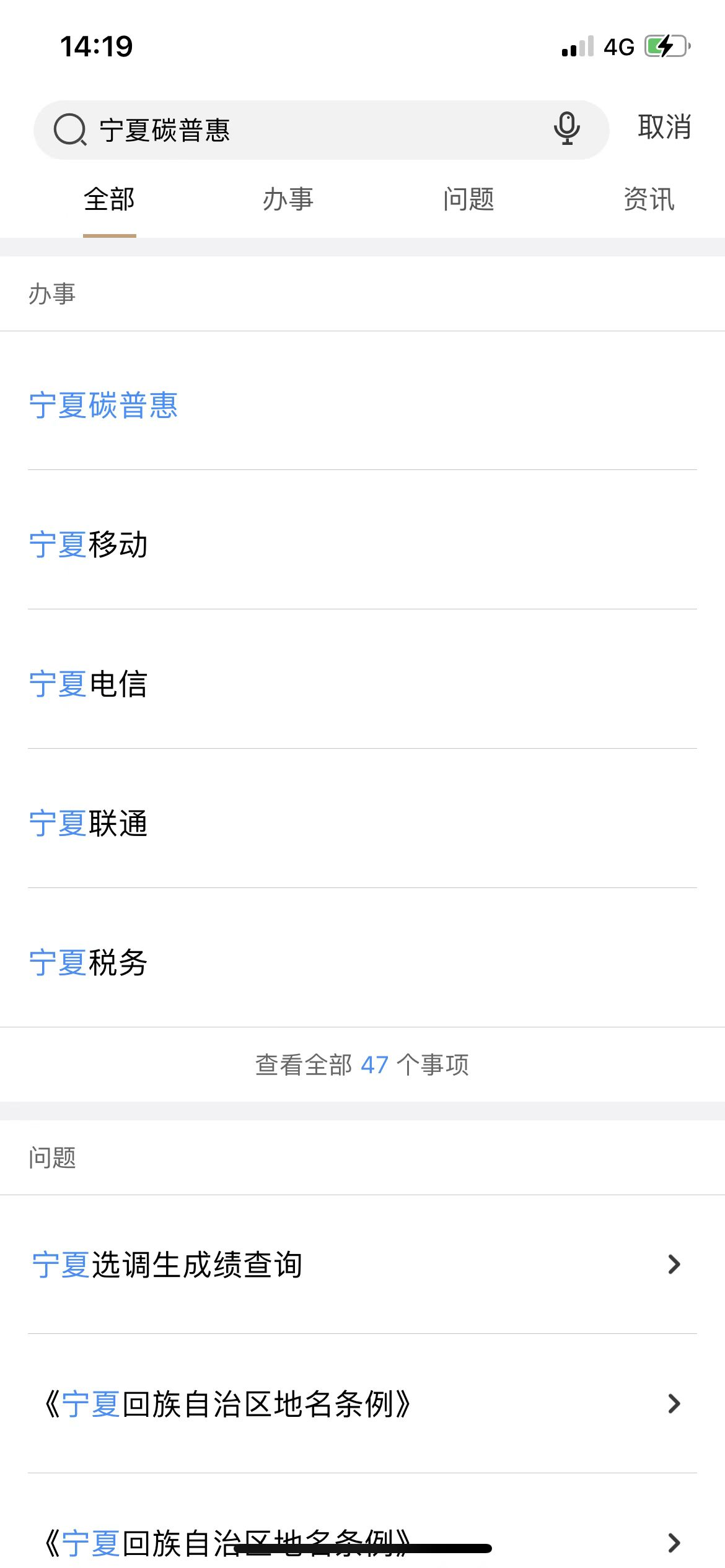Select the 全部 tab
The image size is (725, 1568).
click(109, 199)
